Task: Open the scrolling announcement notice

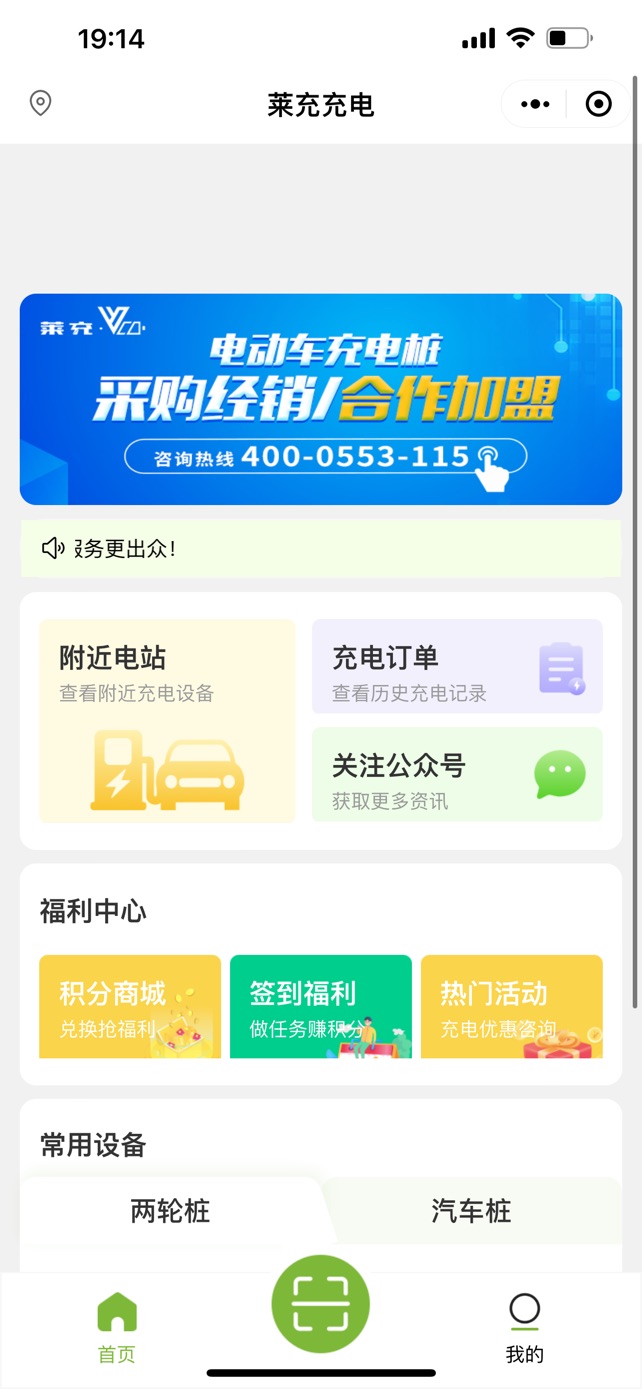Action: point(321,548)
